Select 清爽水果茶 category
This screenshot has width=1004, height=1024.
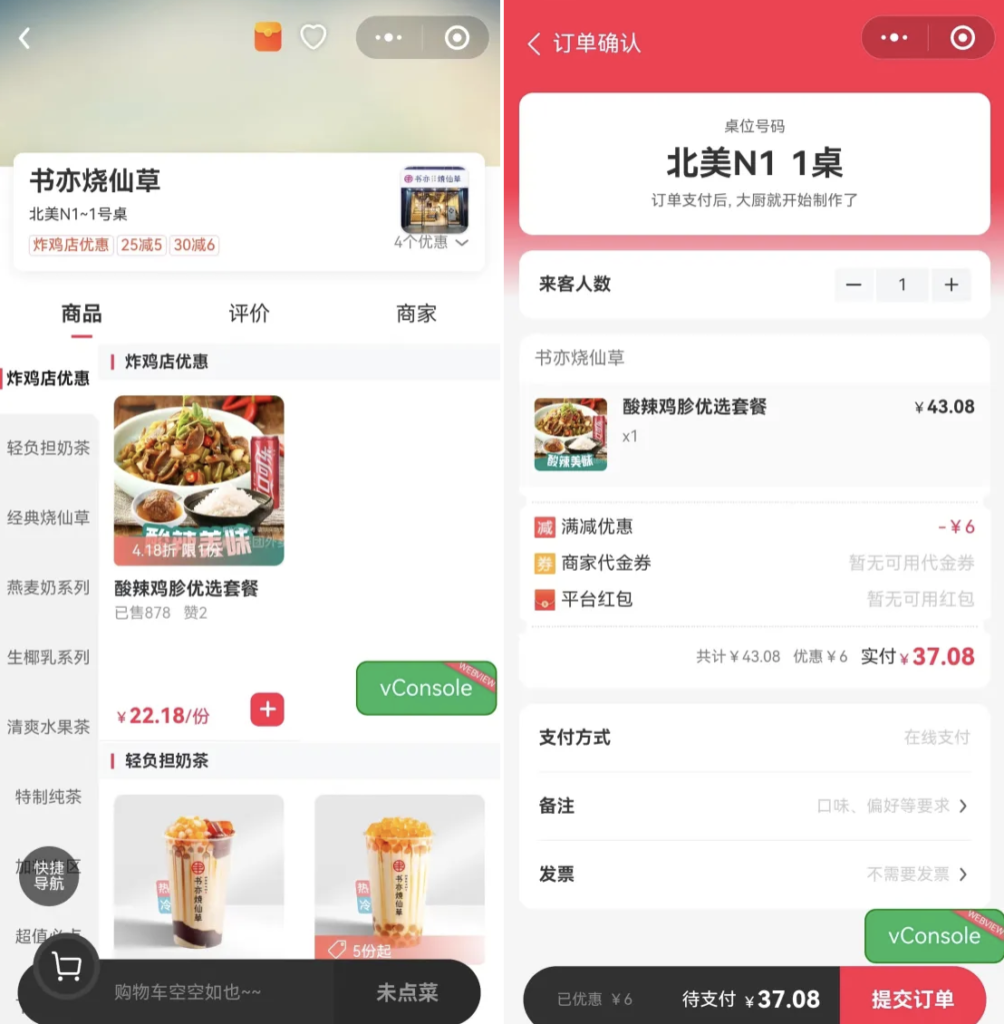49,727
